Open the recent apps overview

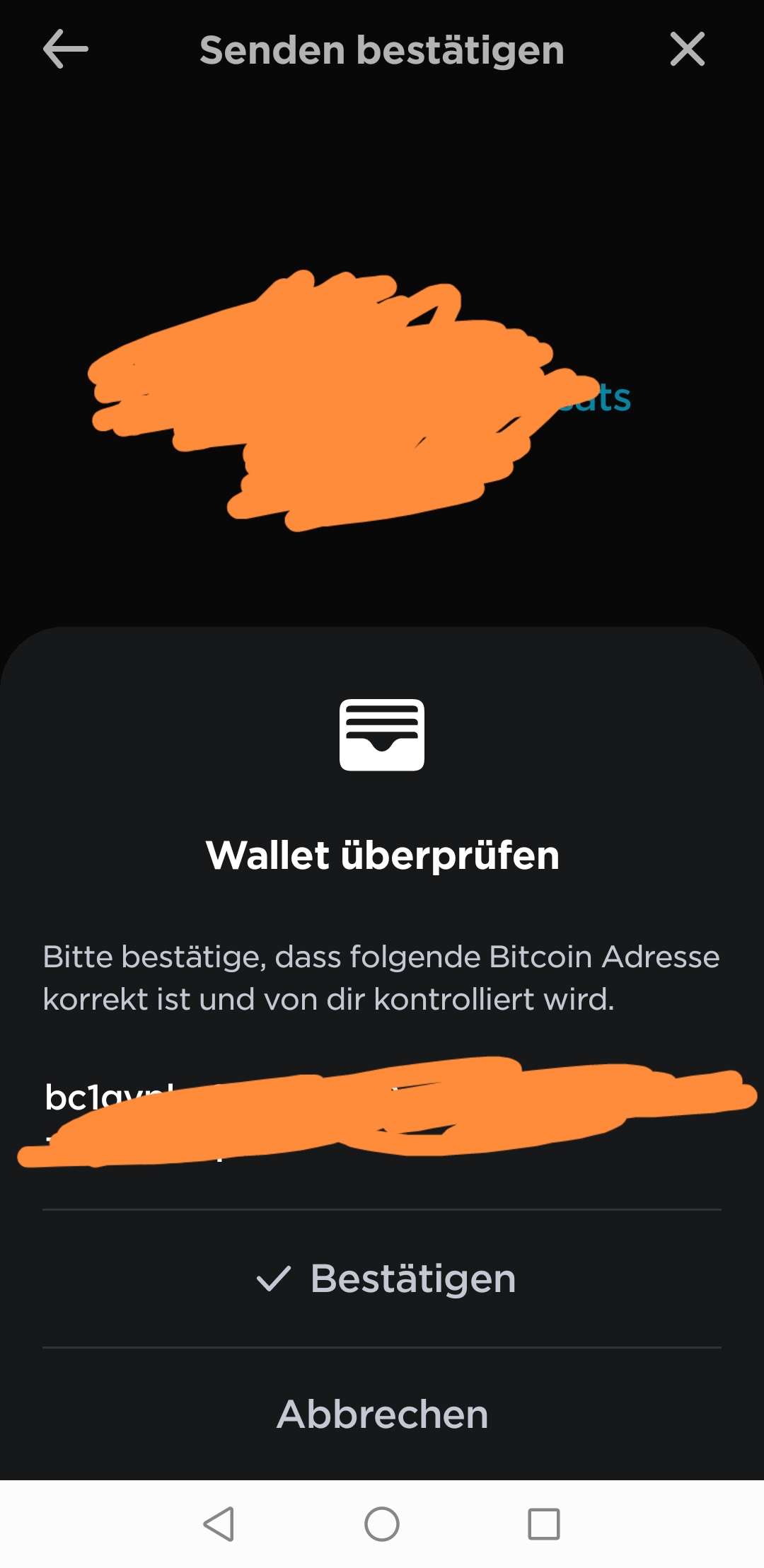pyautogui.click(x=544, y=1523)
